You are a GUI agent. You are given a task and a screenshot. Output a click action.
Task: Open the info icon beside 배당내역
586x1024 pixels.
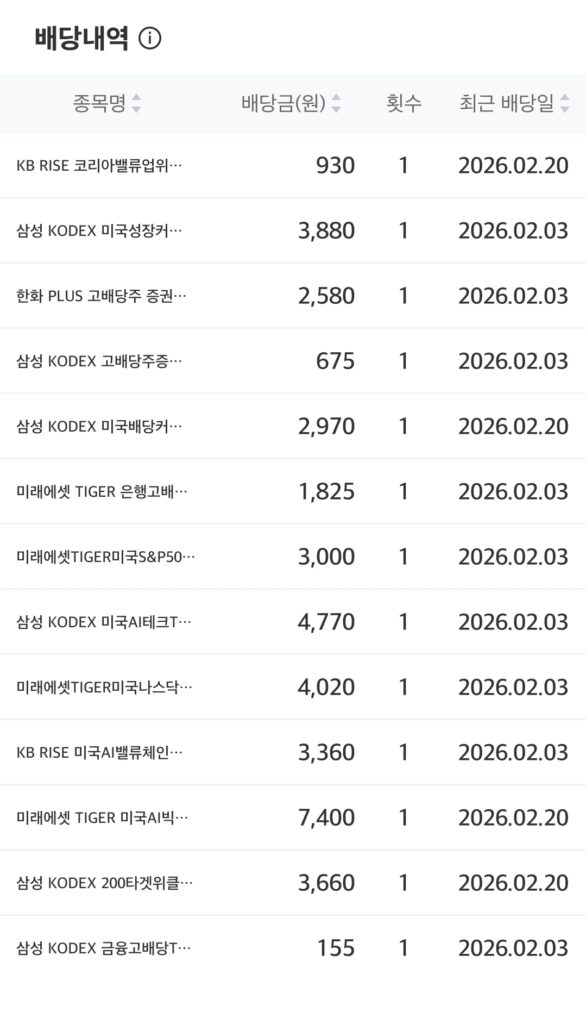coord(150,39)
